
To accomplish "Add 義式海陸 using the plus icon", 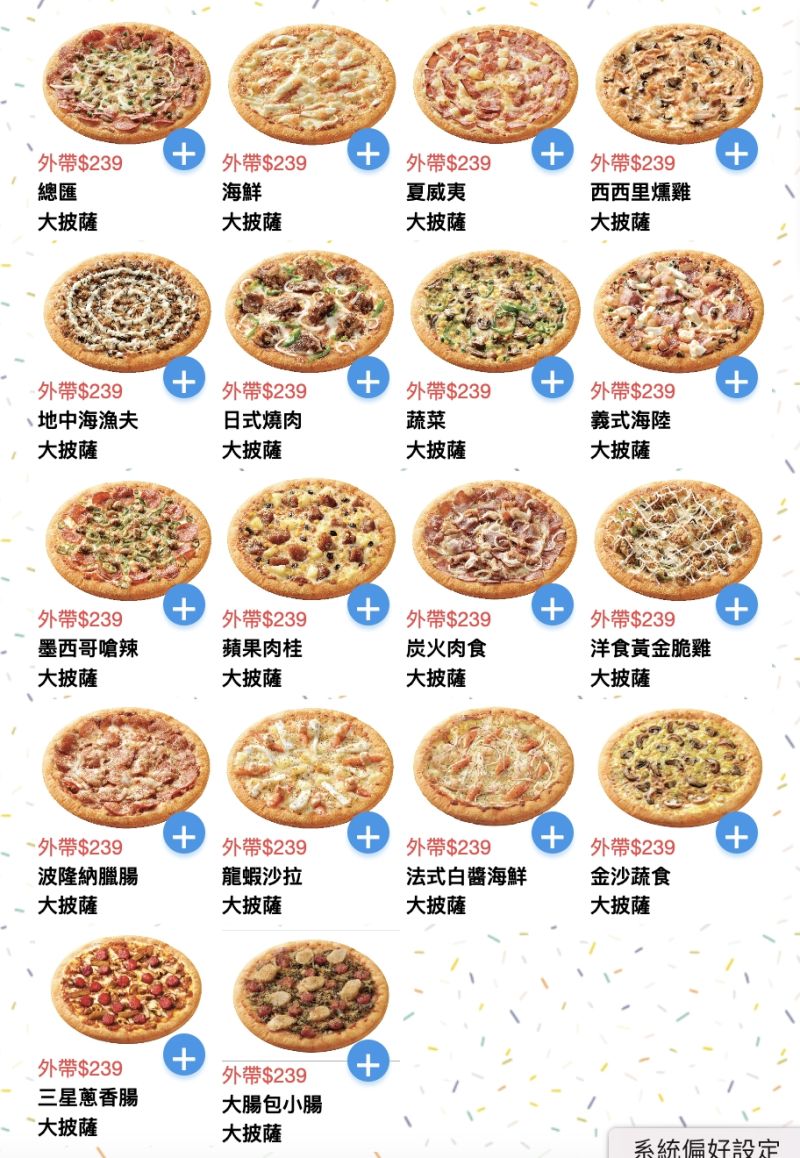I will [x=735, y=380].
